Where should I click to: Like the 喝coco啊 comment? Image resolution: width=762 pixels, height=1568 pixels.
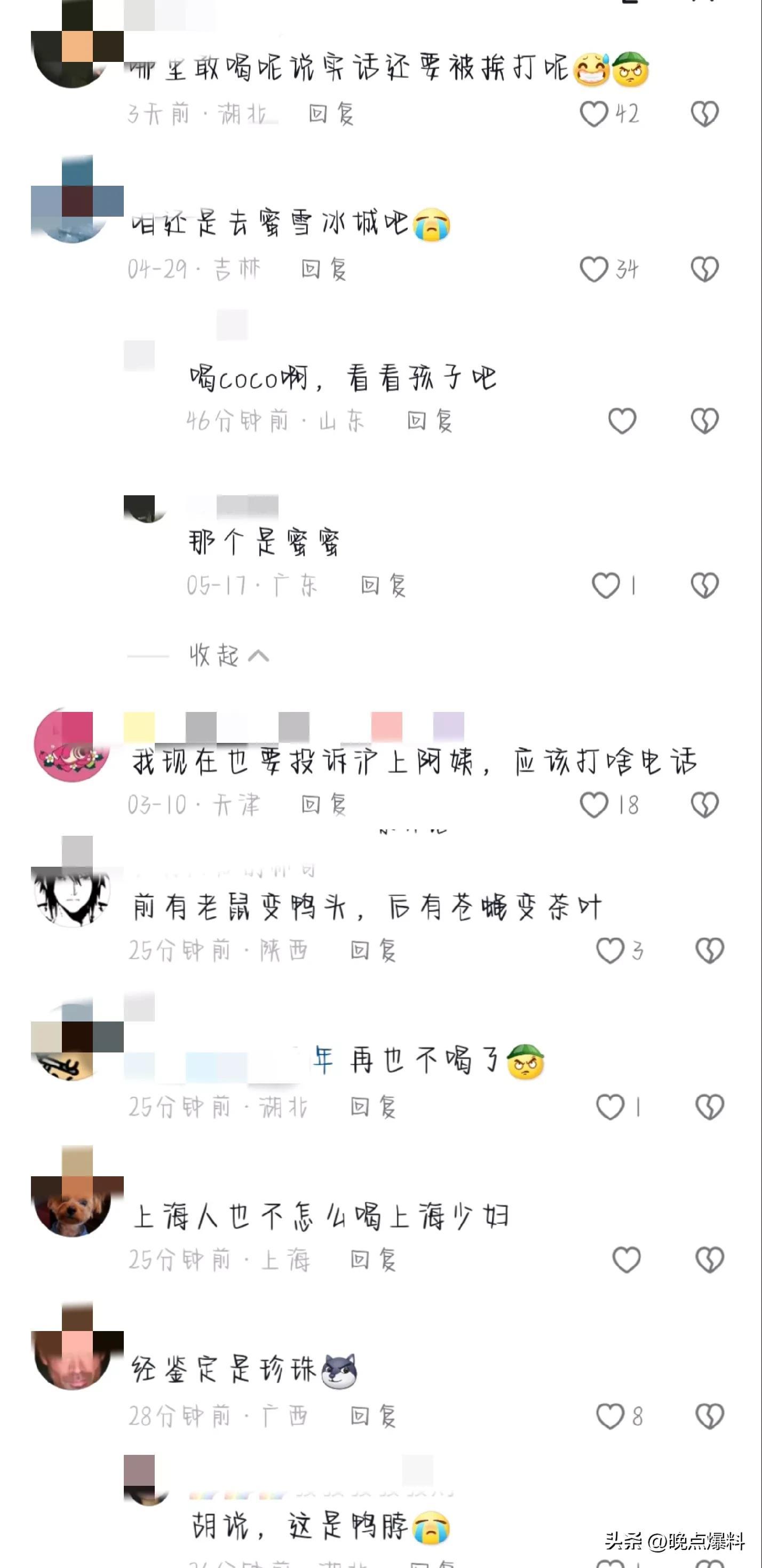pyautogui.click(x=622, y=421)
